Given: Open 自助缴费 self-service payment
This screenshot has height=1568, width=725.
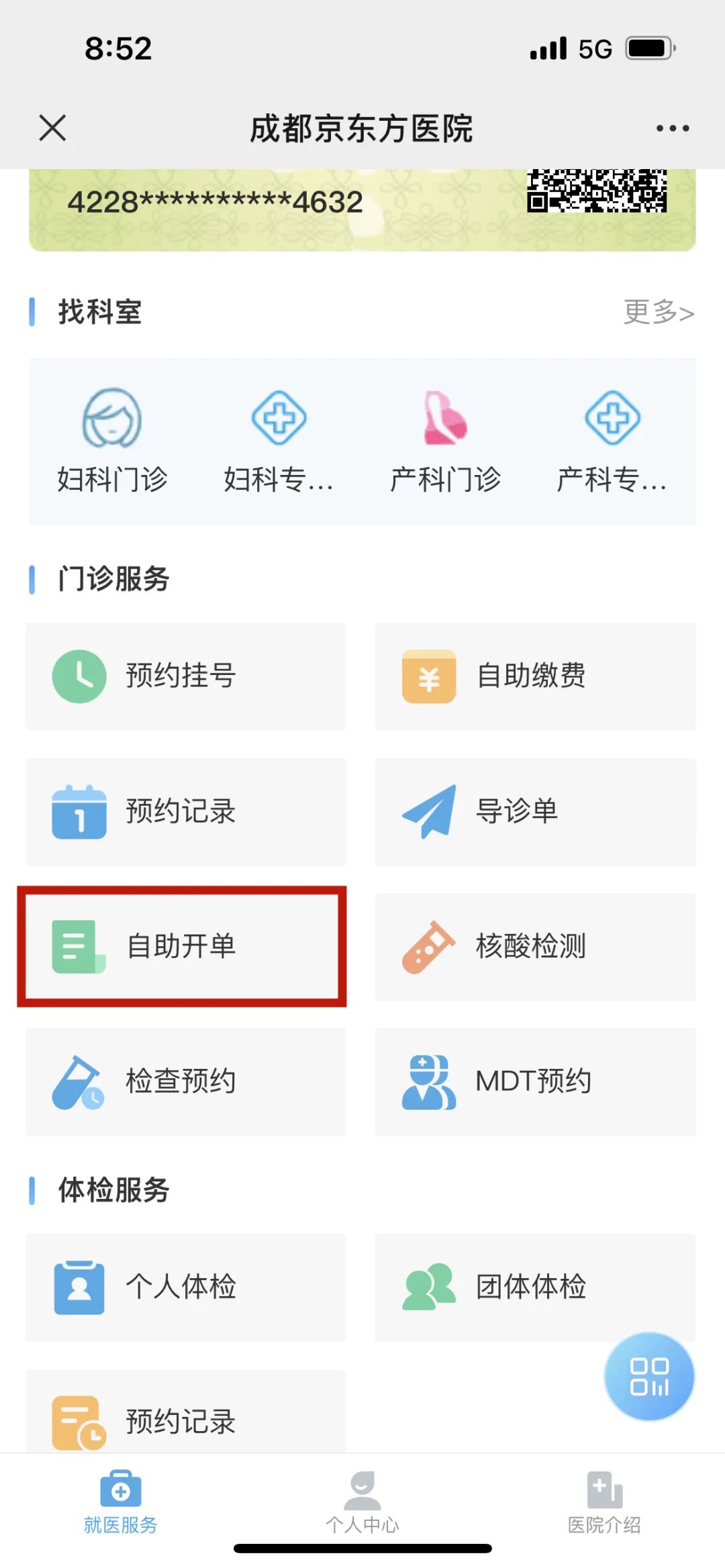Looking at the screenshot, I should [x=535, y=676].
